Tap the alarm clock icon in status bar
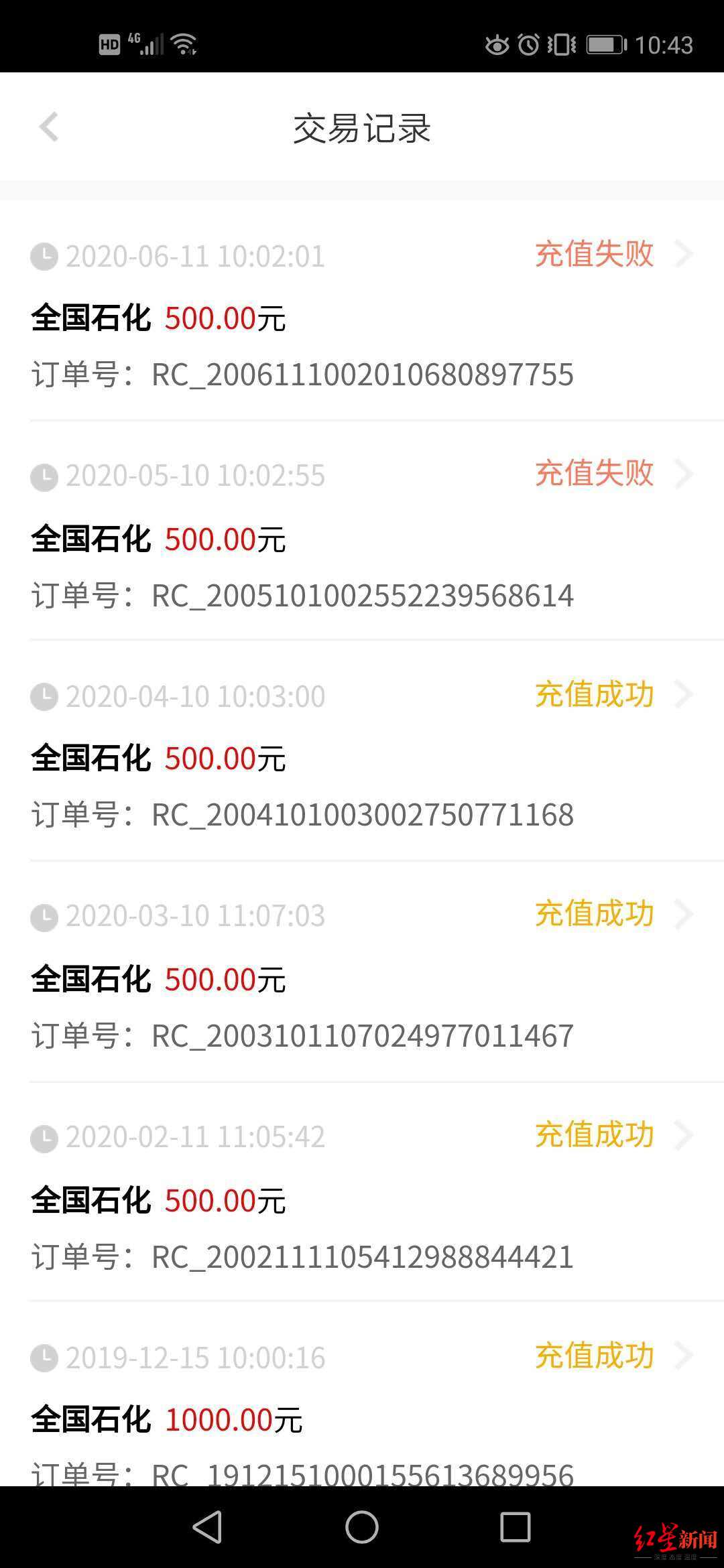This screenshot has height=1568, width=724. [x=530, y=44]
